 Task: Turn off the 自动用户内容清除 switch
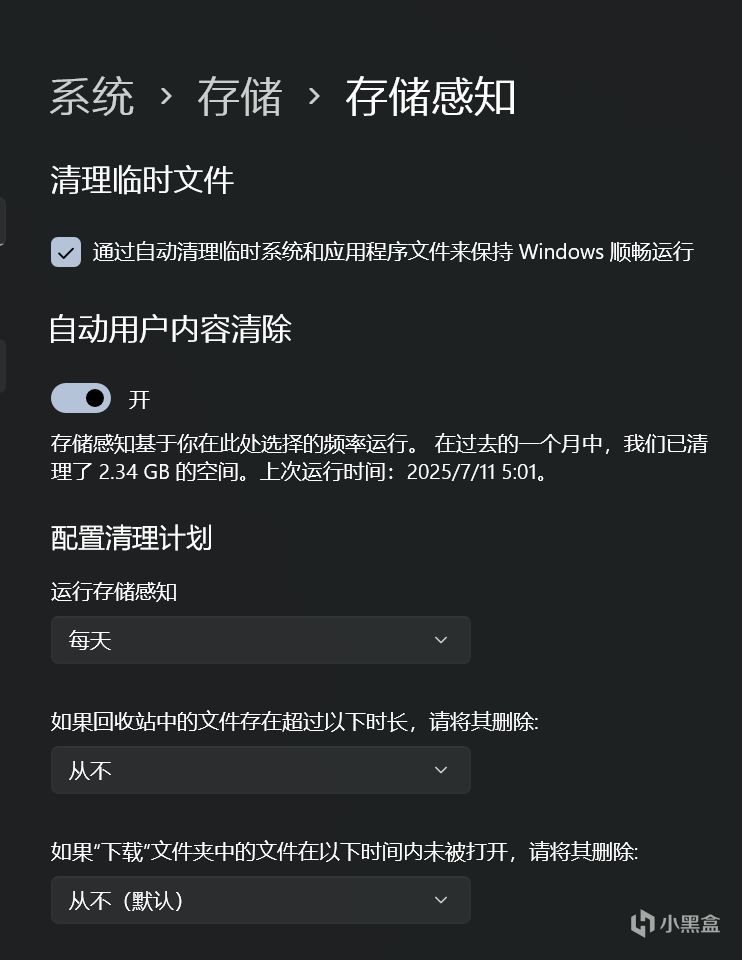coord(81,399)
